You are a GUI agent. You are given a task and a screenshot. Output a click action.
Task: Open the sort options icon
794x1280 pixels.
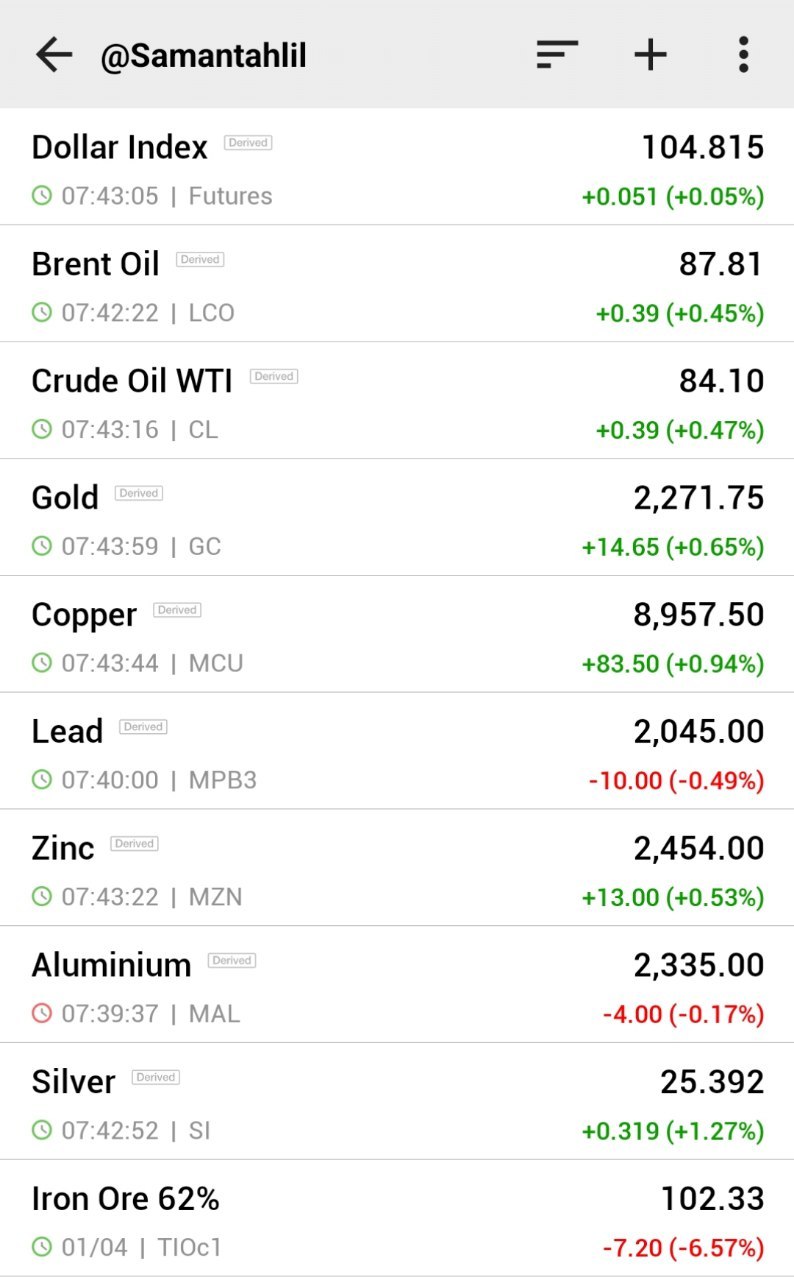coord(557,55)
